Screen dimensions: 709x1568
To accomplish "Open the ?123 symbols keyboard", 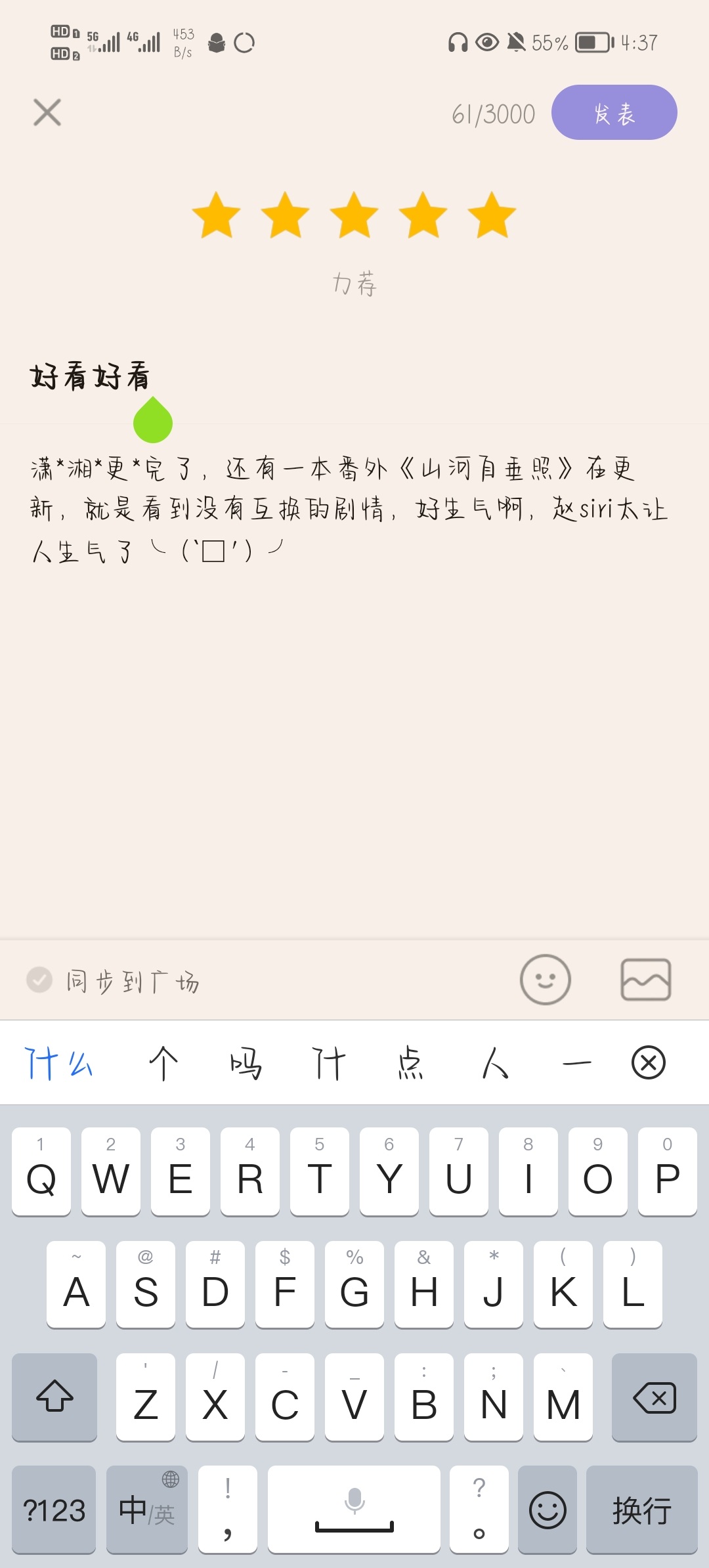I will point(54,1510).
